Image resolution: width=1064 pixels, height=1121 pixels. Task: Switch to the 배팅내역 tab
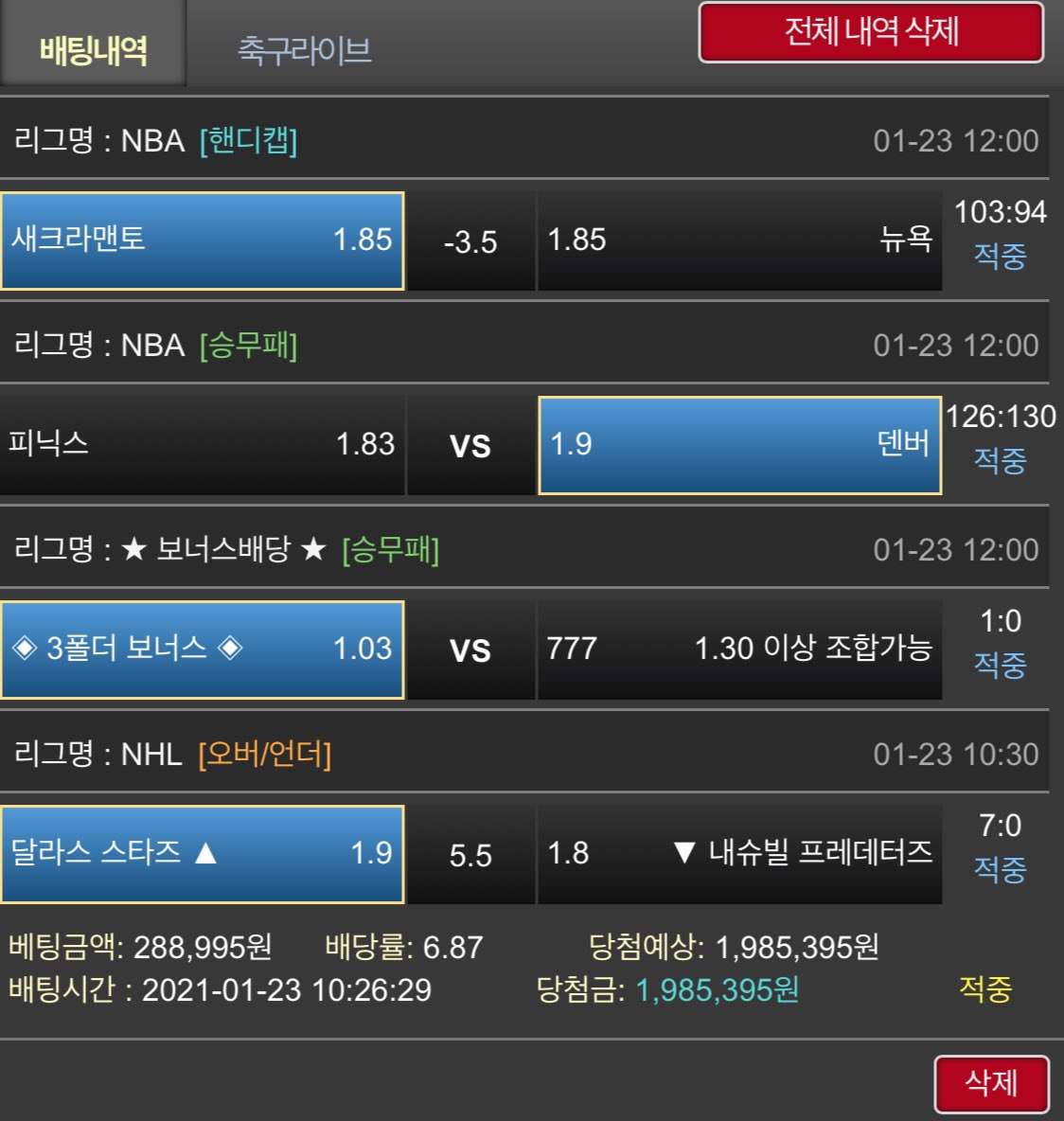point(93,47)
